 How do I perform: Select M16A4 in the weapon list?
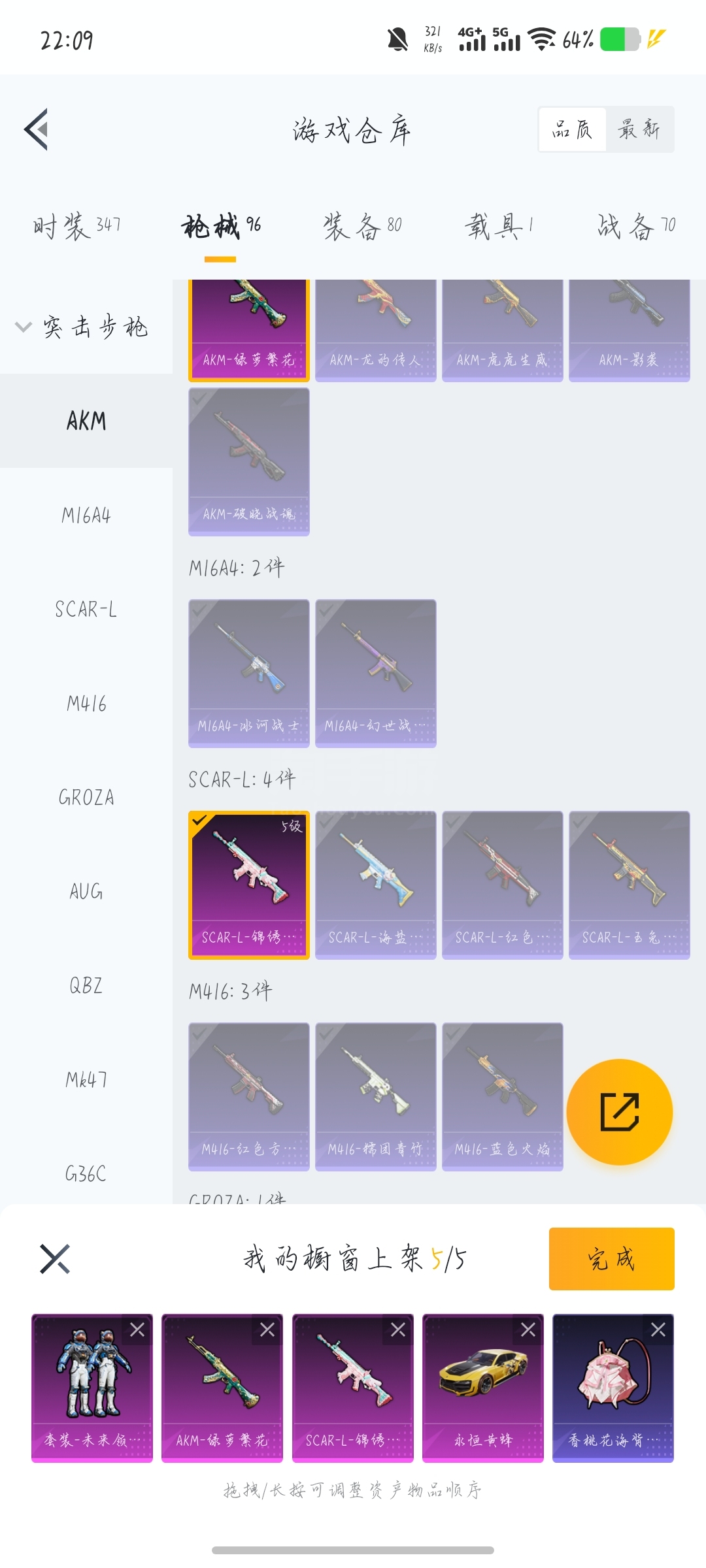click(86, 515)
